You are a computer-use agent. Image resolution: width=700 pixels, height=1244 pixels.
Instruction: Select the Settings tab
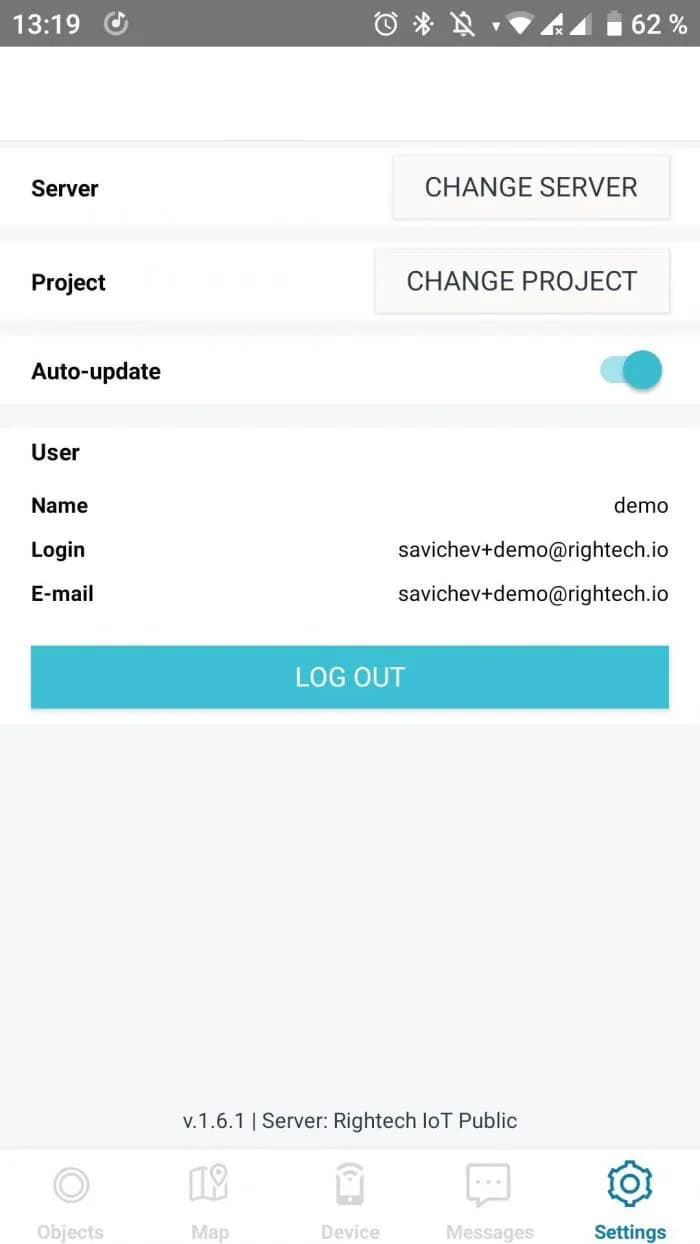pos(629,1199)
